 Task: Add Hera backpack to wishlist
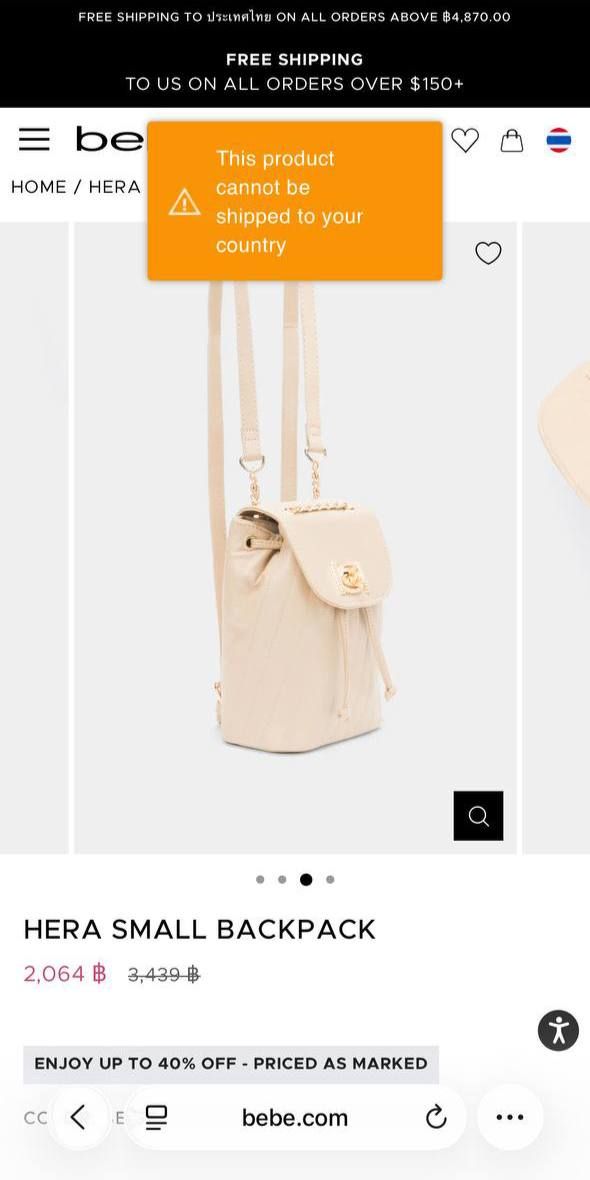coord(488,254)
